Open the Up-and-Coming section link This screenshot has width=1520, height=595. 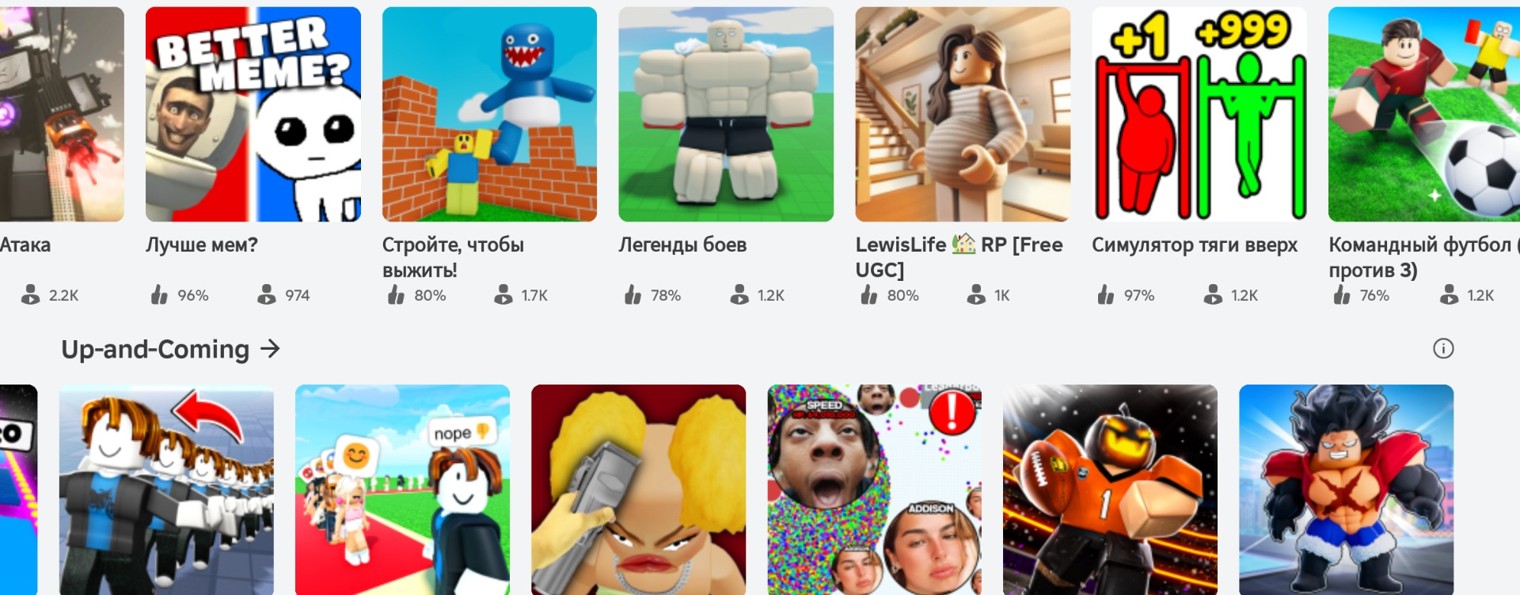click(x=170, y=349)
